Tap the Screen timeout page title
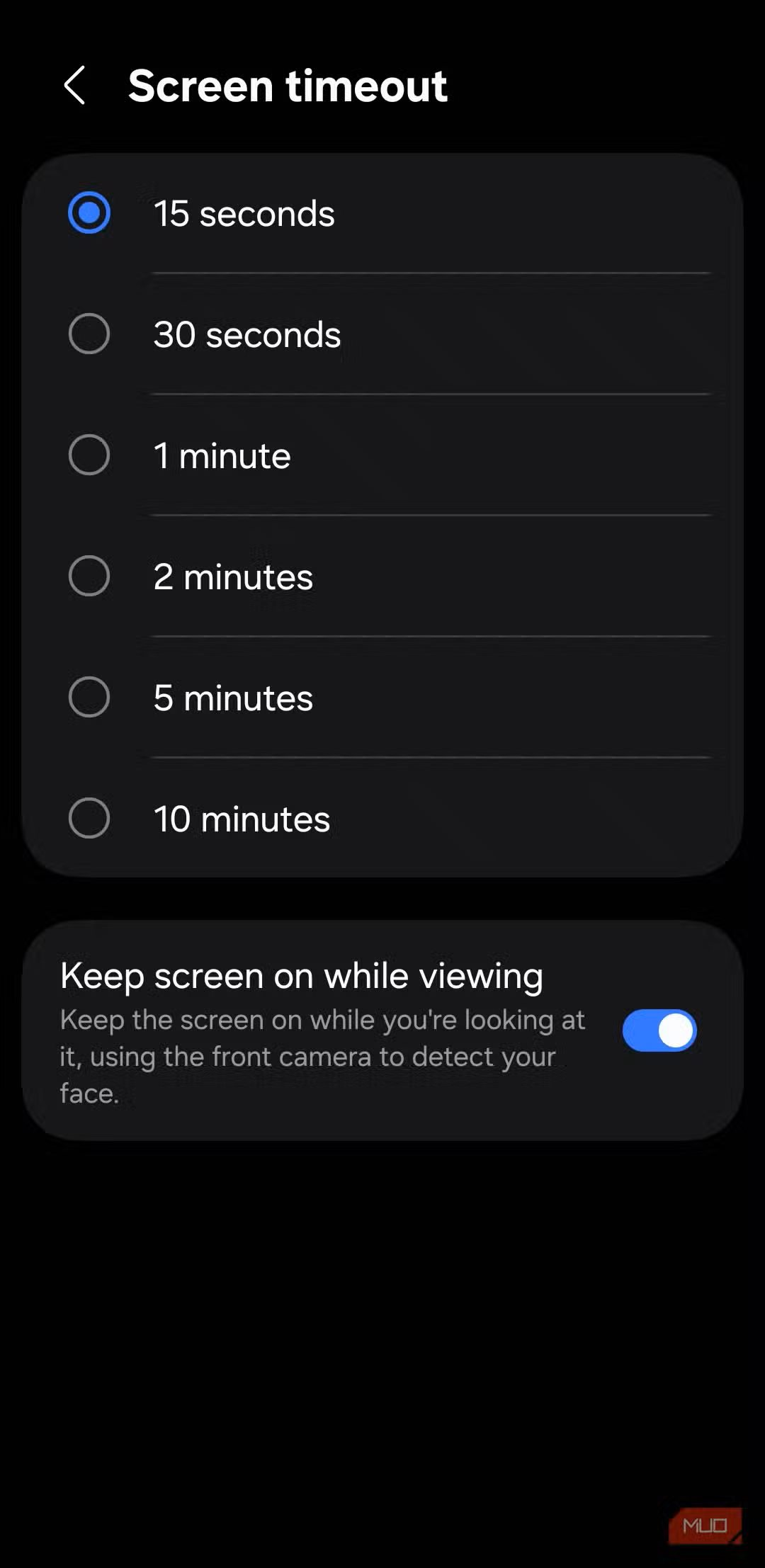The width and height of the screenshot is (765, 1568). coord(288,86)
